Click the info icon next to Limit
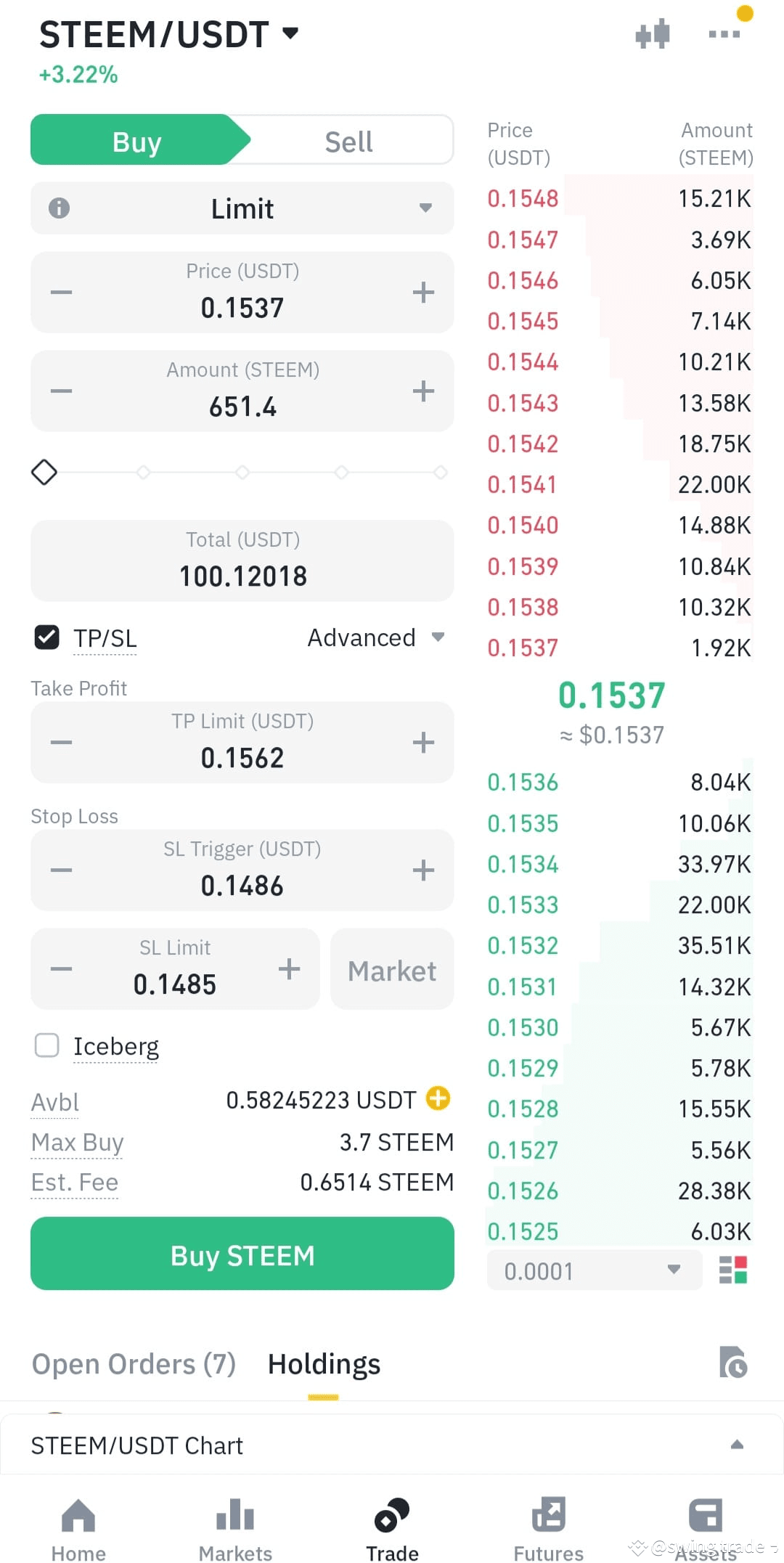The width and height of the screenshot is (784, 1563). pyautogui.click(x=58, y=208)
